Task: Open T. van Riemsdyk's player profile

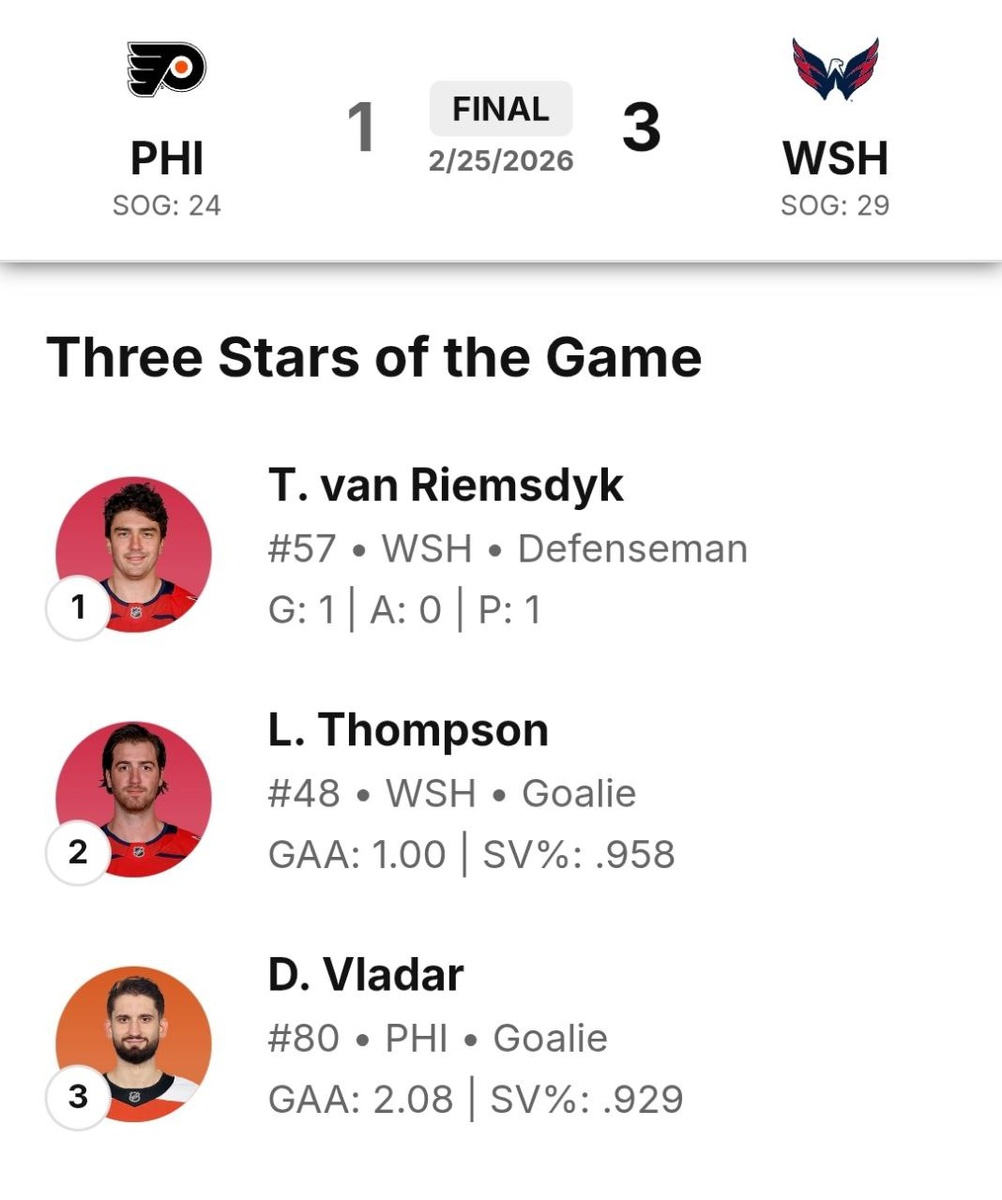Action: (x=445, y=487)
